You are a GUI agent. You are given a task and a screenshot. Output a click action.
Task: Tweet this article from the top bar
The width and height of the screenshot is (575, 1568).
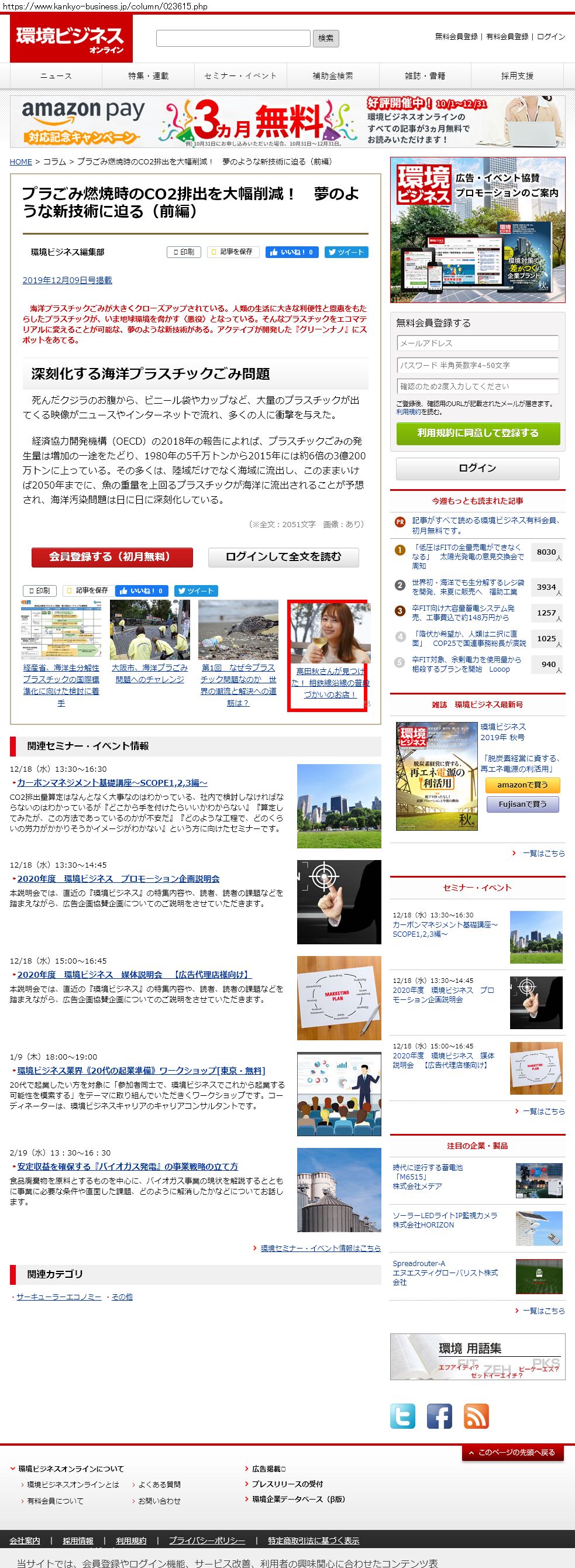point(346,252)
